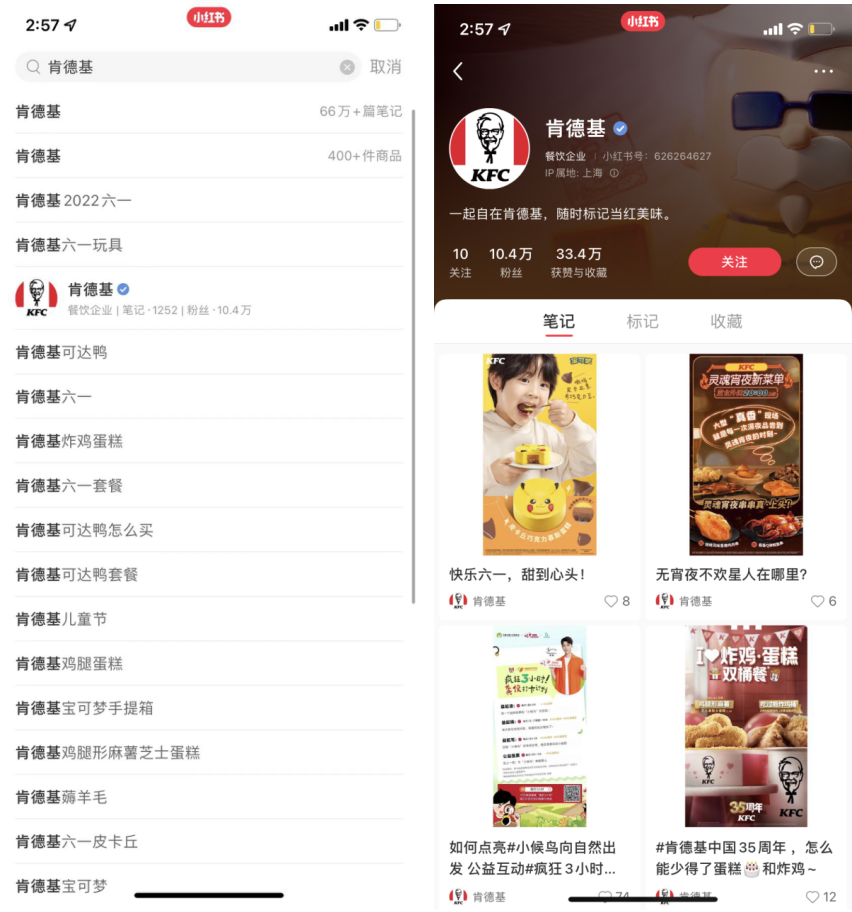Clear the search text with the X icon
The height and width of the screenshot is (912, 852).
click(347, 67)
